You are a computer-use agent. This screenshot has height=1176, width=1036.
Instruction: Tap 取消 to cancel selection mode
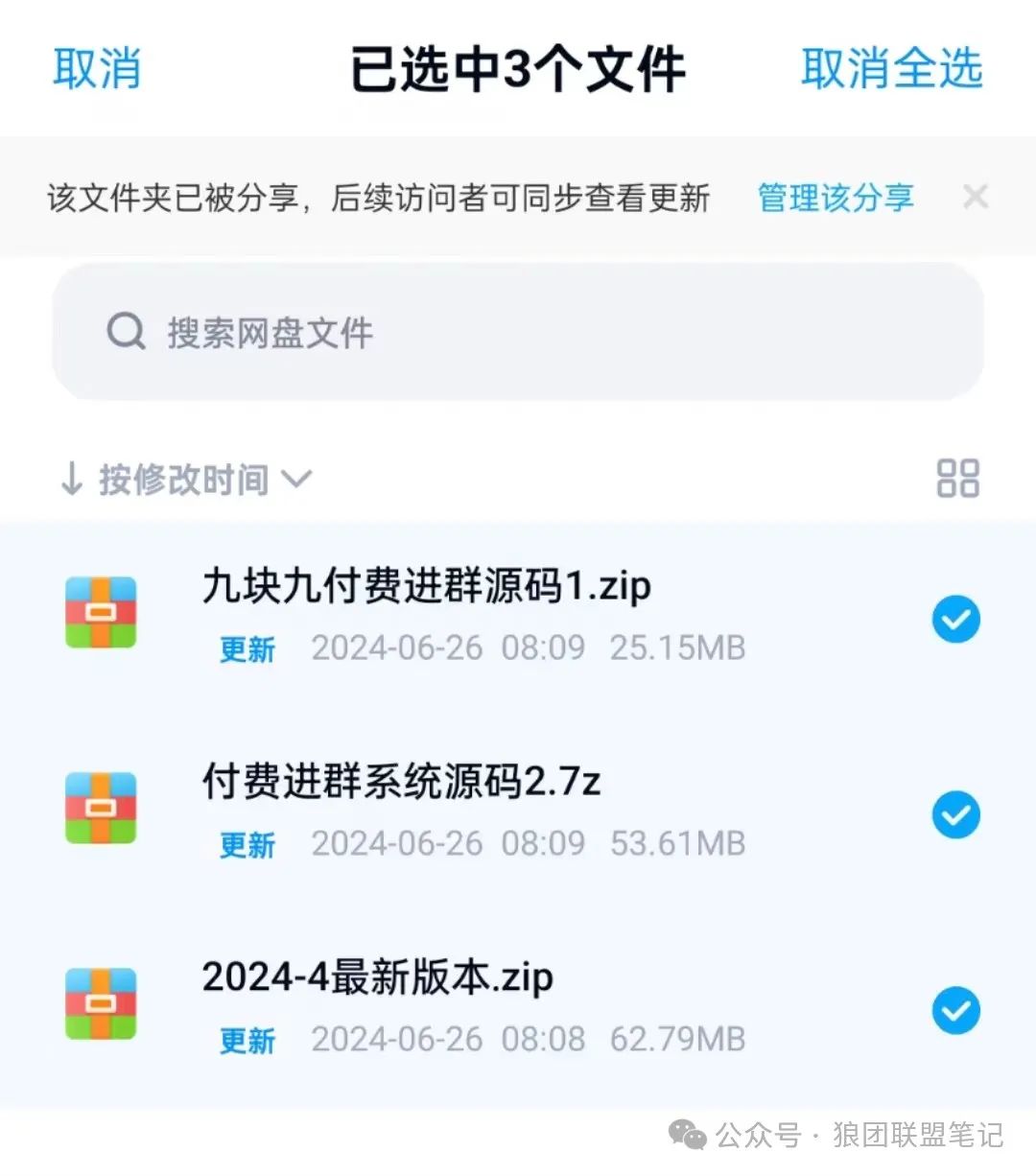click(97, 69)
